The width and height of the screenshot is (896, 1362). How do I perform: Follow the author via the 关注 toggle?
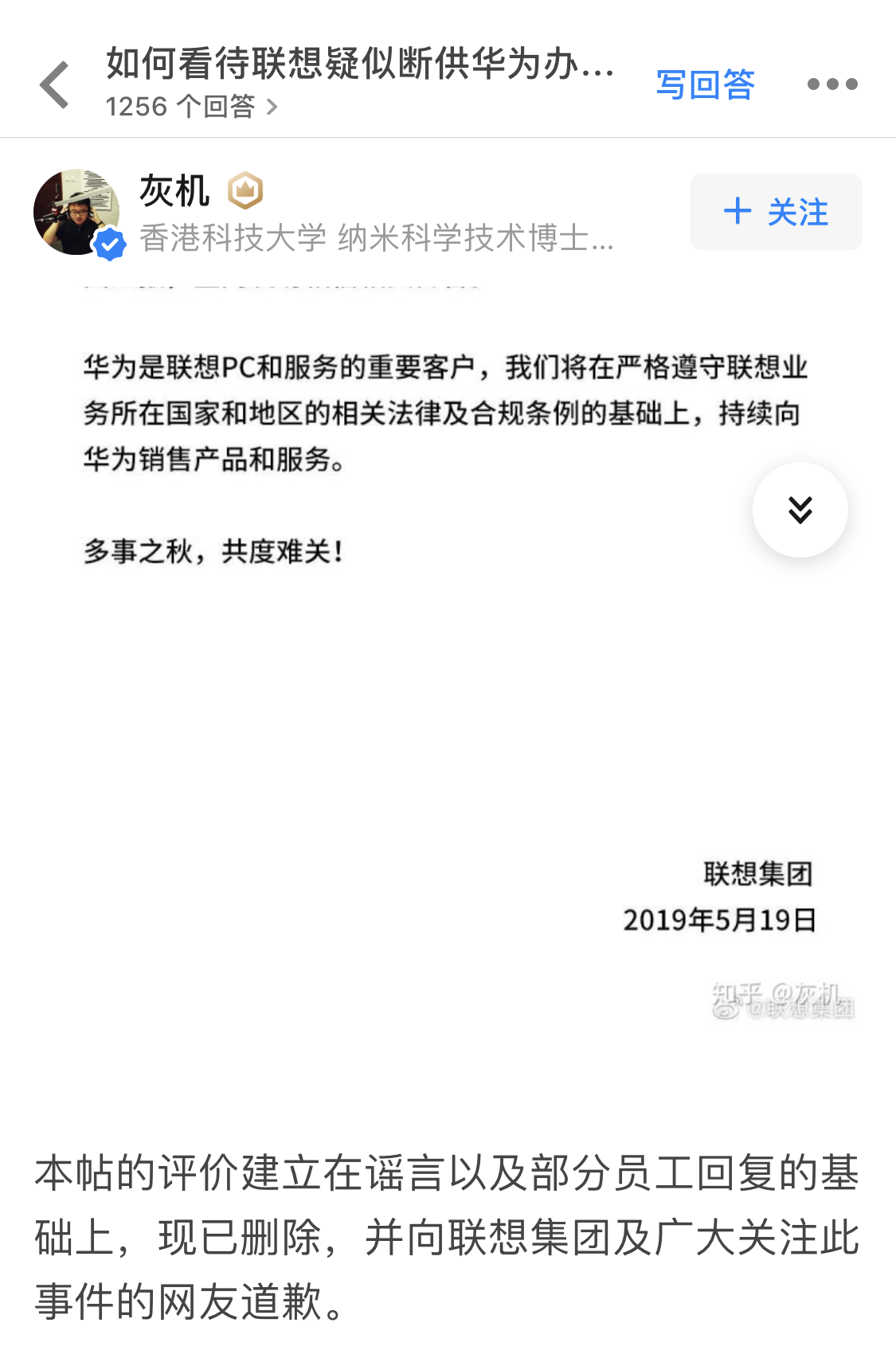[775, 211]
